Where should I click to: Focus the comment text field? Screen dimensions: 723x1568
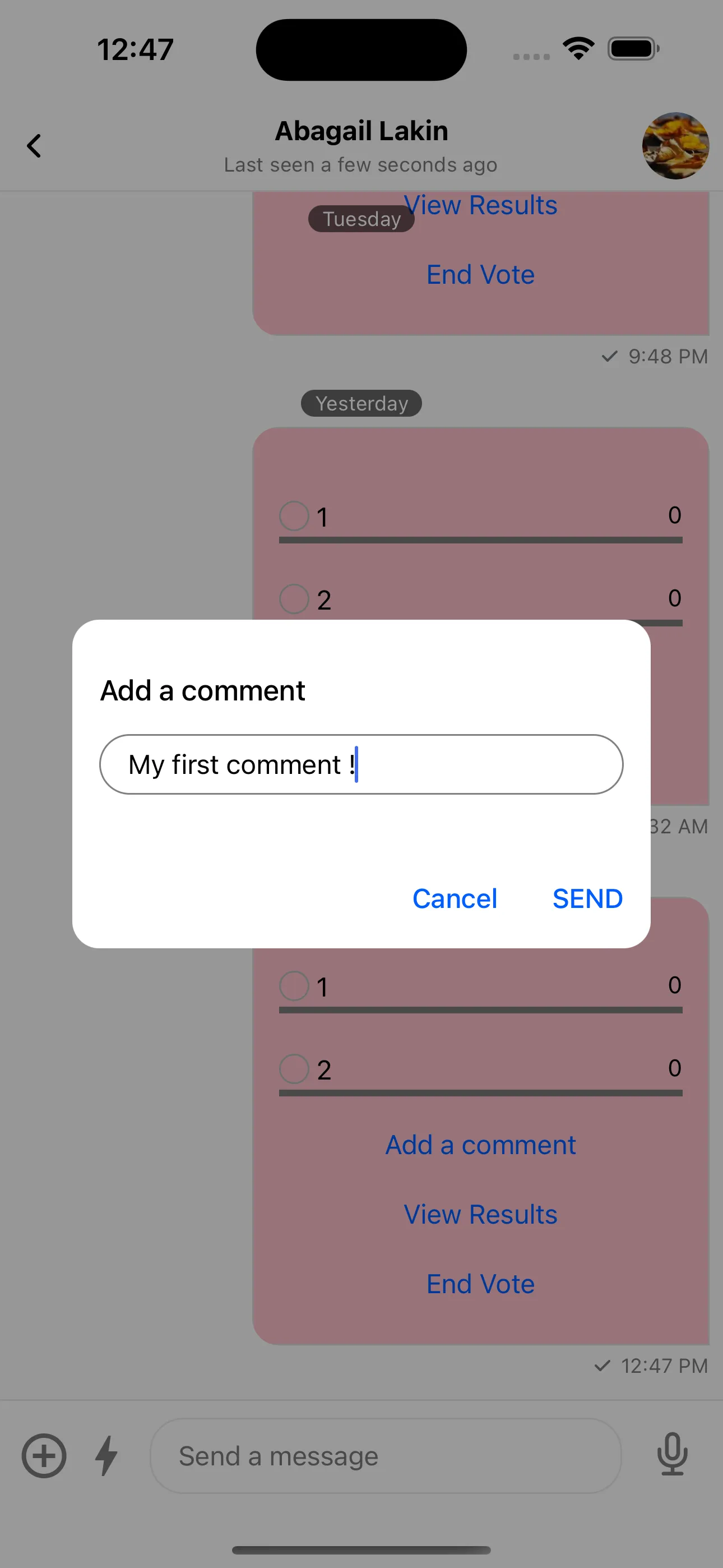point(361,764)
